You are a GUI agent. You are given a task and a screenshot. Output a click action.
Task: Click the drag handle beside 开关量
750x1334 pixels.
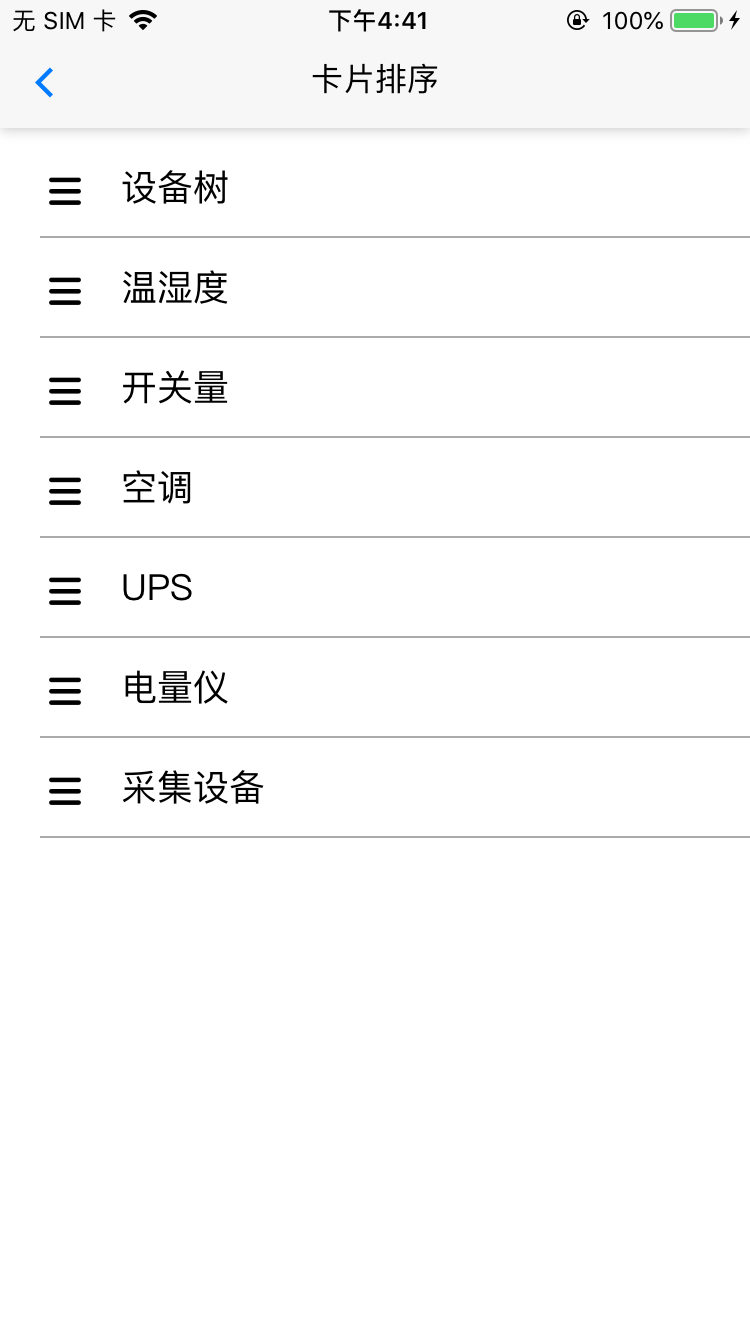coord(64,391)
